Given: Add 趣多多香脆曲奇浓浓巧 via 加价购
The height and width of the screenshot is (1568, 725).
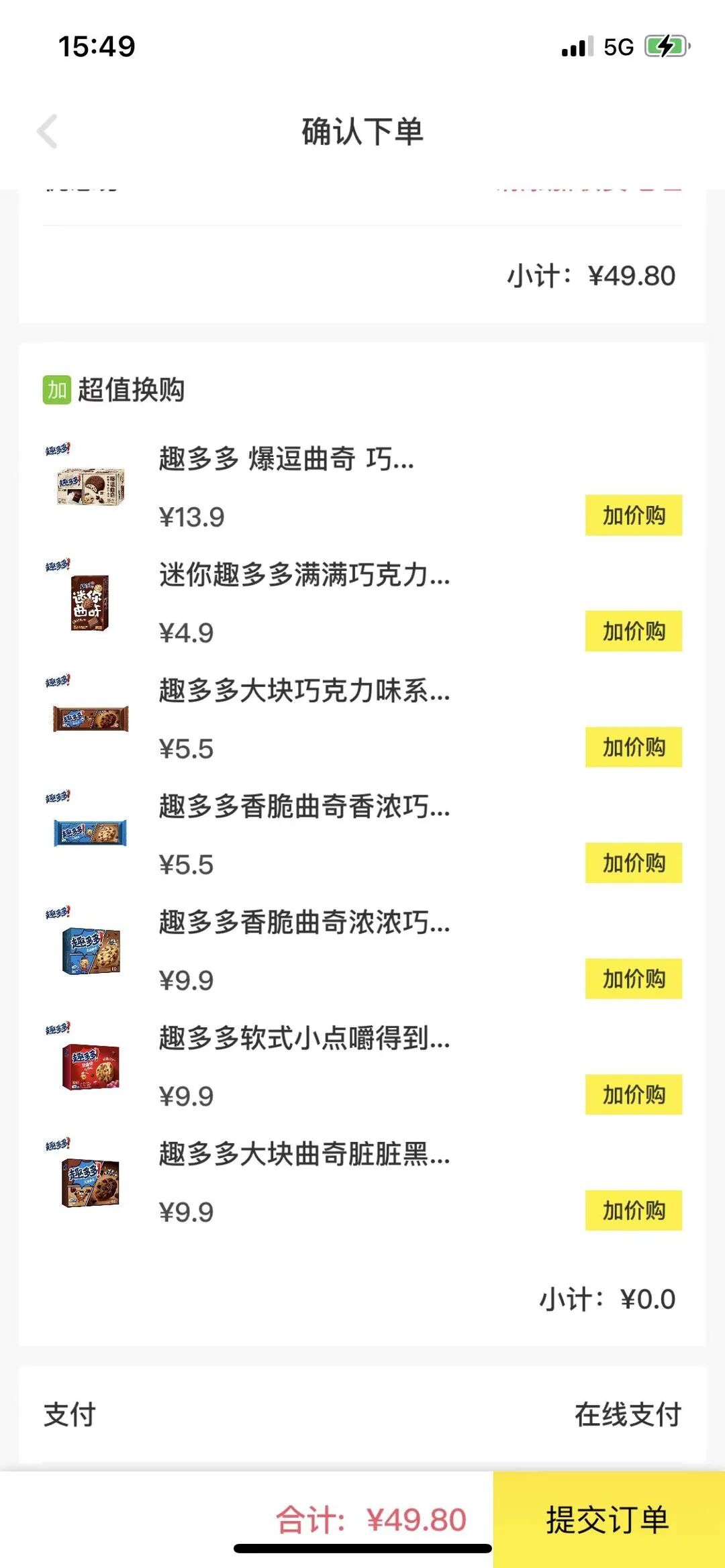Looking at the screenshot, I should tap(633, 979).
